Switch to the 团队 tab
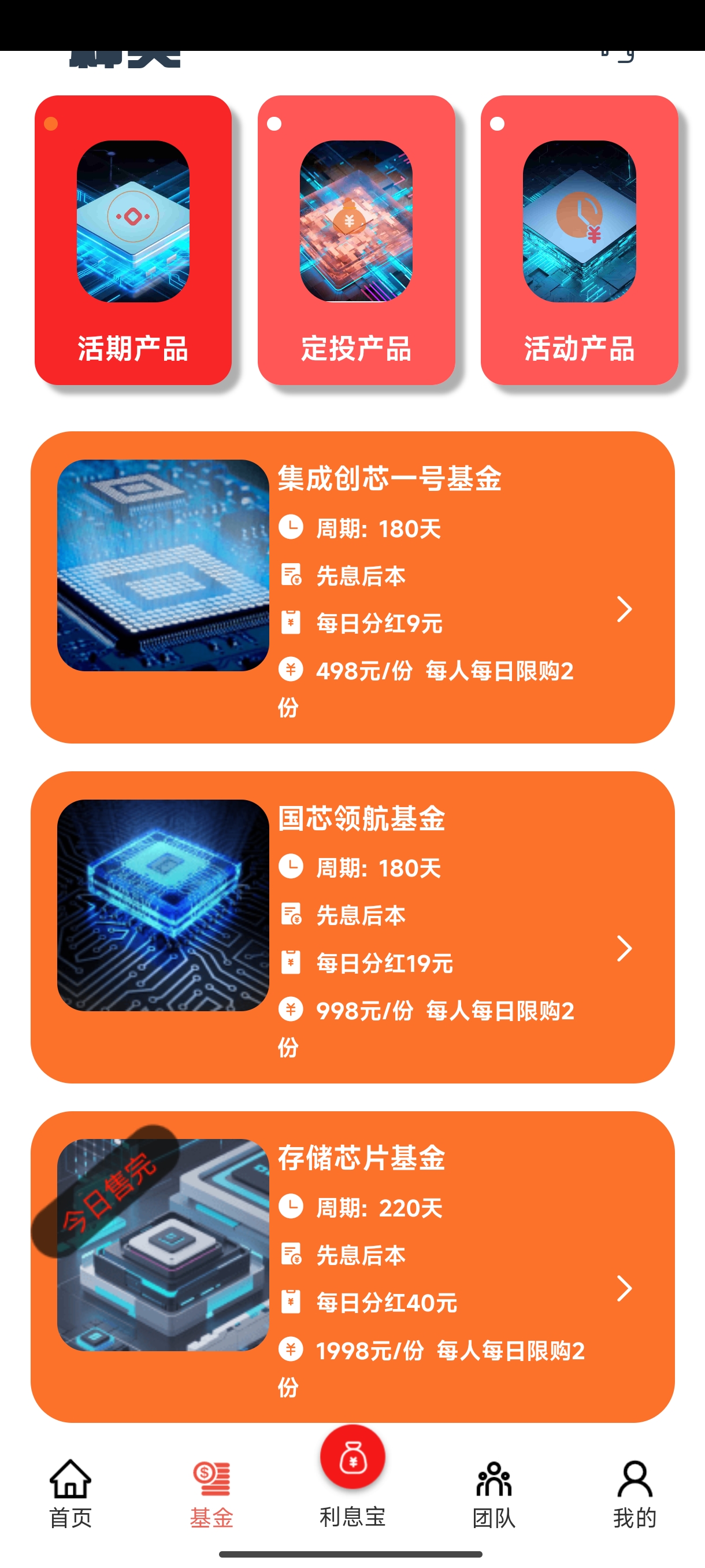Image resolution: width=705 pixels, height=1568 pixels. (494, 1495)
